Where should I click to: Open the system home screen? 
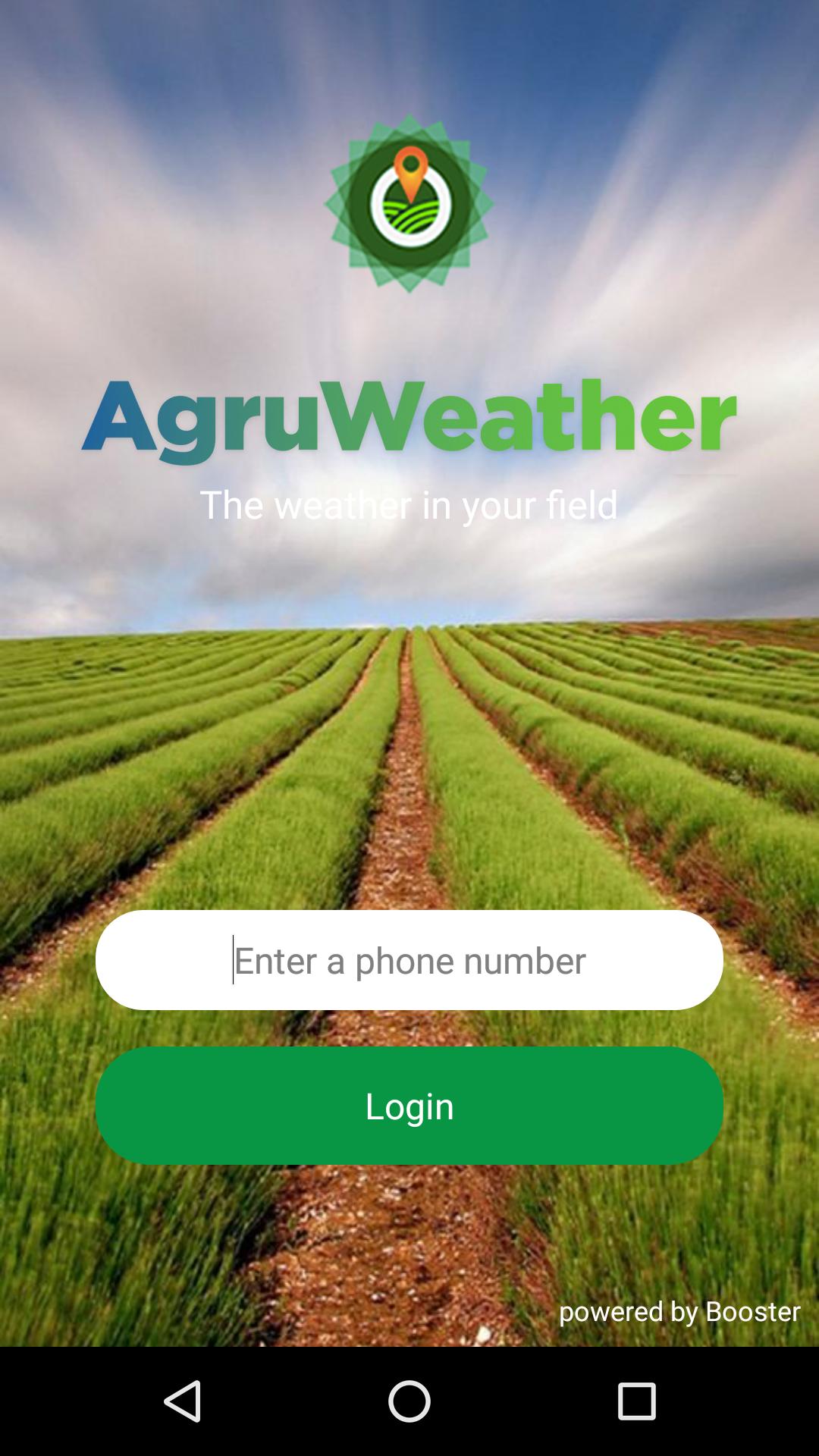pyautogui.click(x=409, y=1401)
